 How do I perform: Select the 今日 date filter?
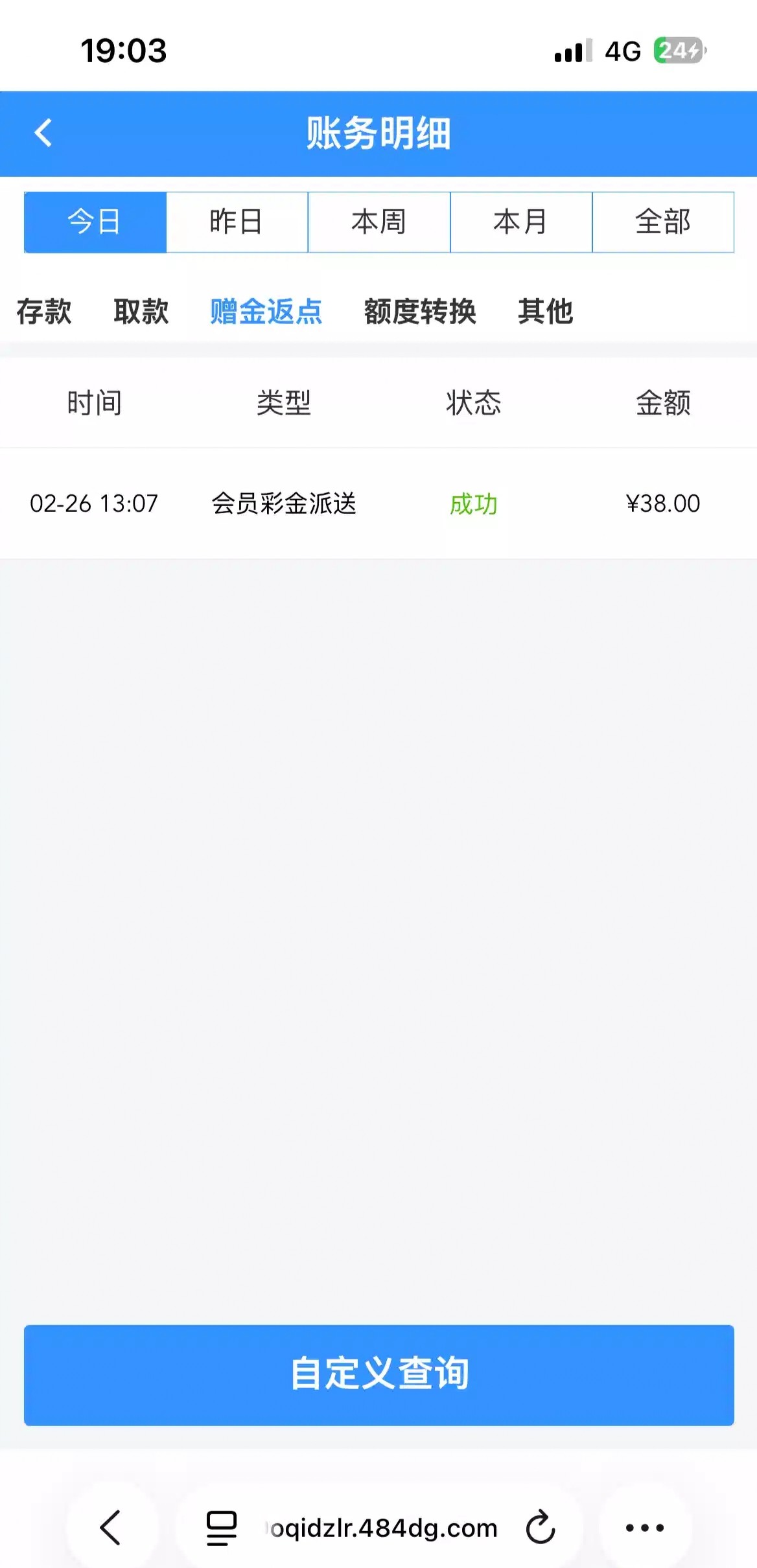(95, 222)
